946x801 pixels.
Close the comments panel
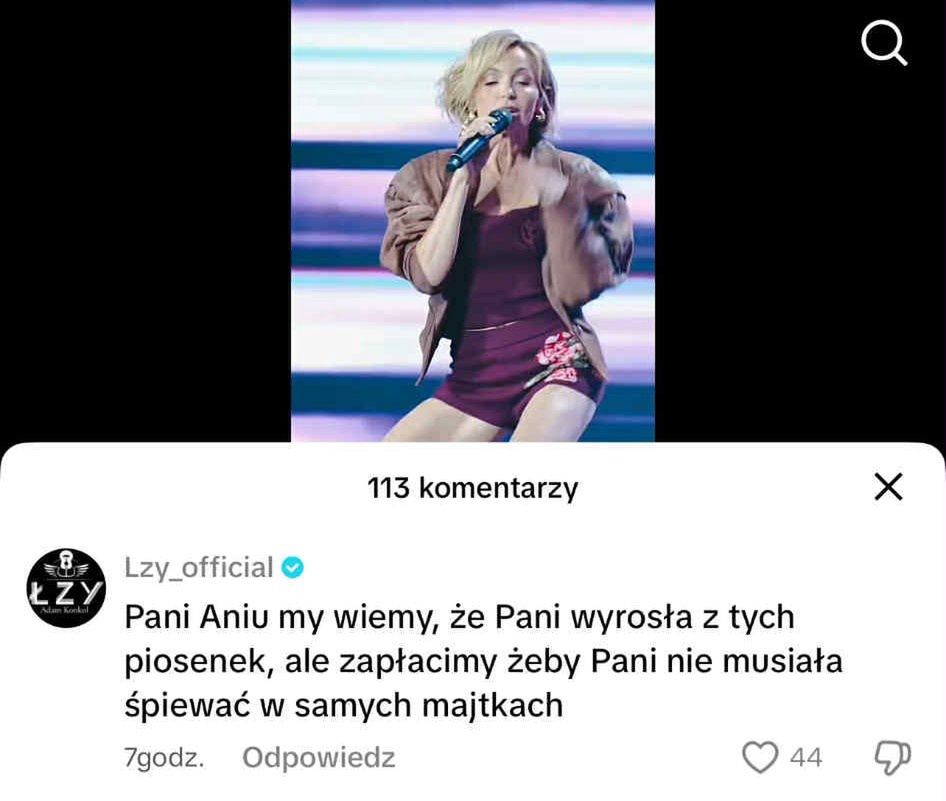click(888, 487)
